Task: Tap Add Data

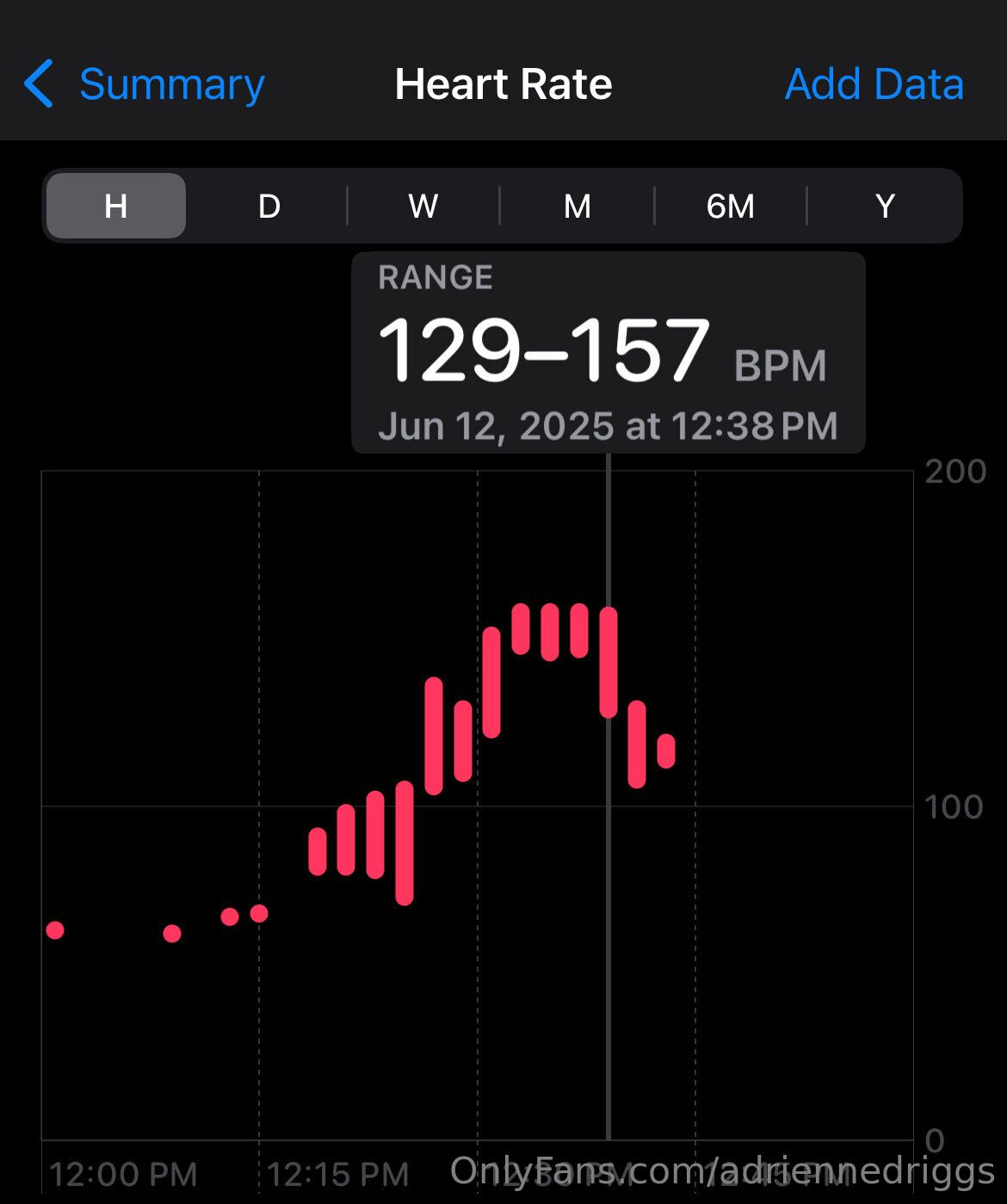Action: tap(874, 84)
